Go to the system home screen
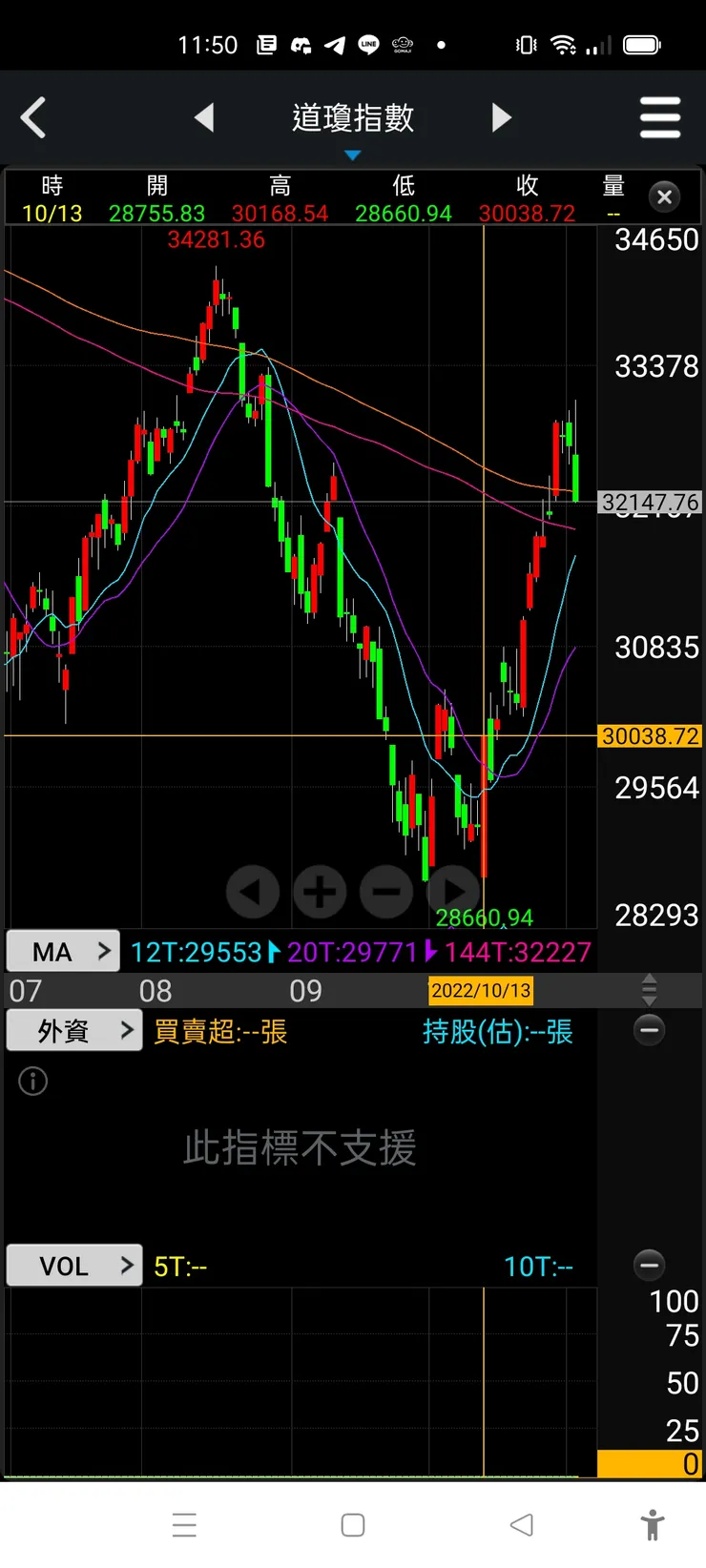Viewport: 706px width, 1568px height. pos(353,1525)
